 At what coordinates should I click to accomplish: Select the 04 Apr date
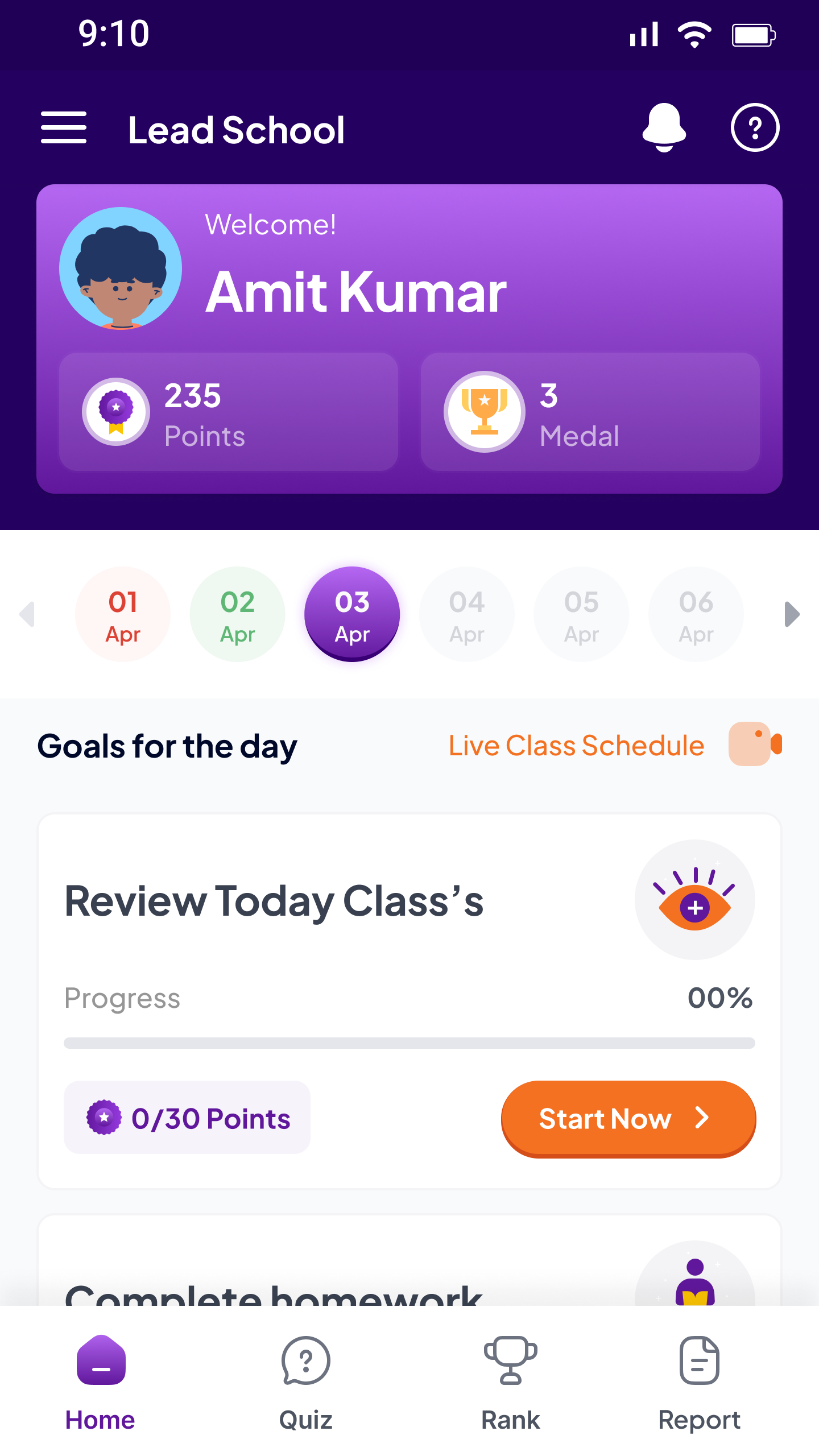tap(467, 614)
